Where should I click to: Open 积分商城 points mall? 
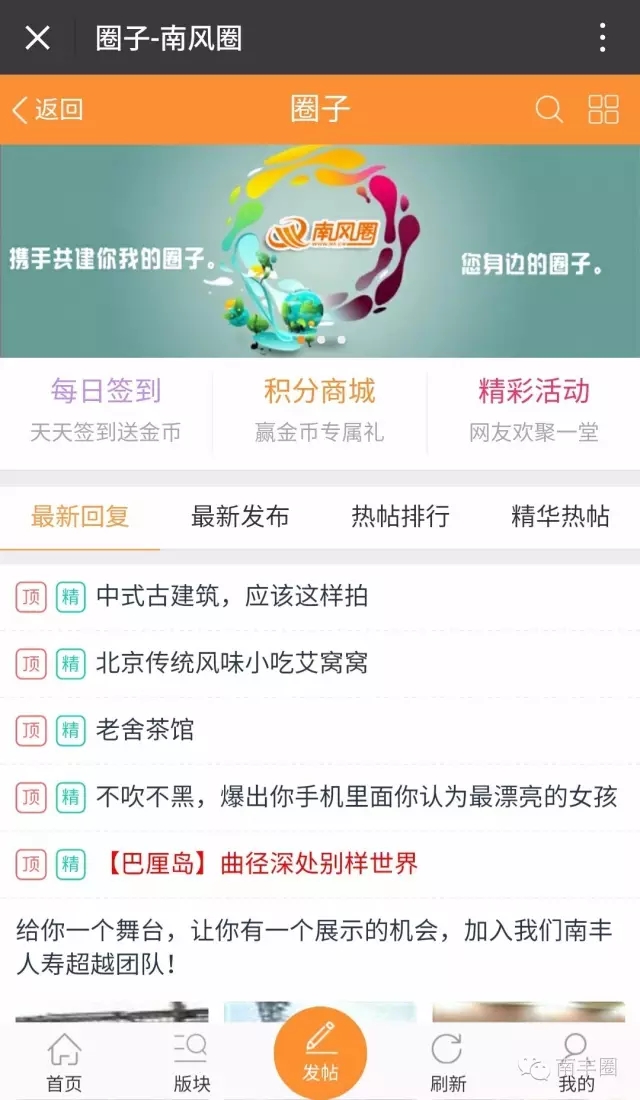(320, 410)
